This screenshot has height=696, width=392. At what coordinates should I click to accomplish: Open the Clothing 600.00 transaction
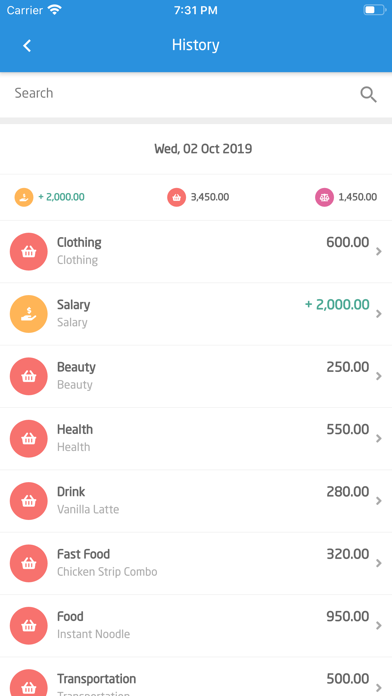pyautogui.click(x=196, y=252)
